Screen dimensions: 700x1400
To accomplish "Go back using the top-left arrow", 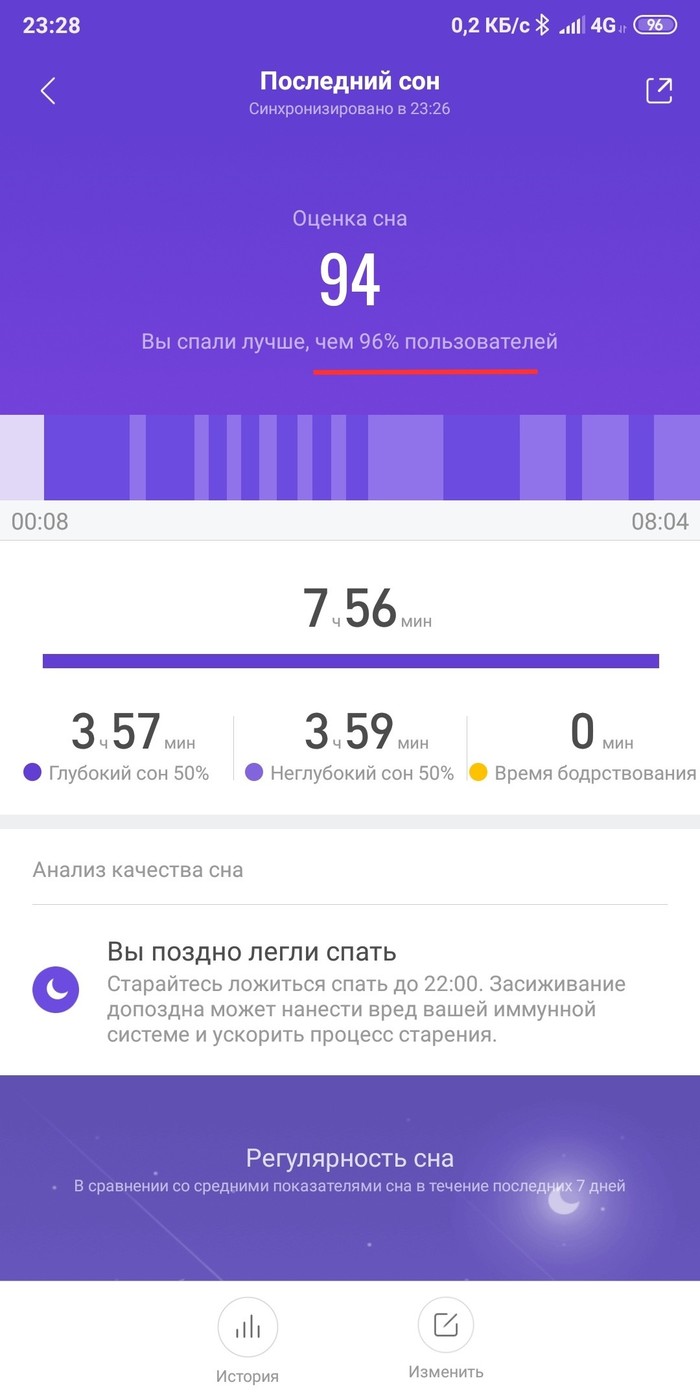I will click(x=47, y=91).
